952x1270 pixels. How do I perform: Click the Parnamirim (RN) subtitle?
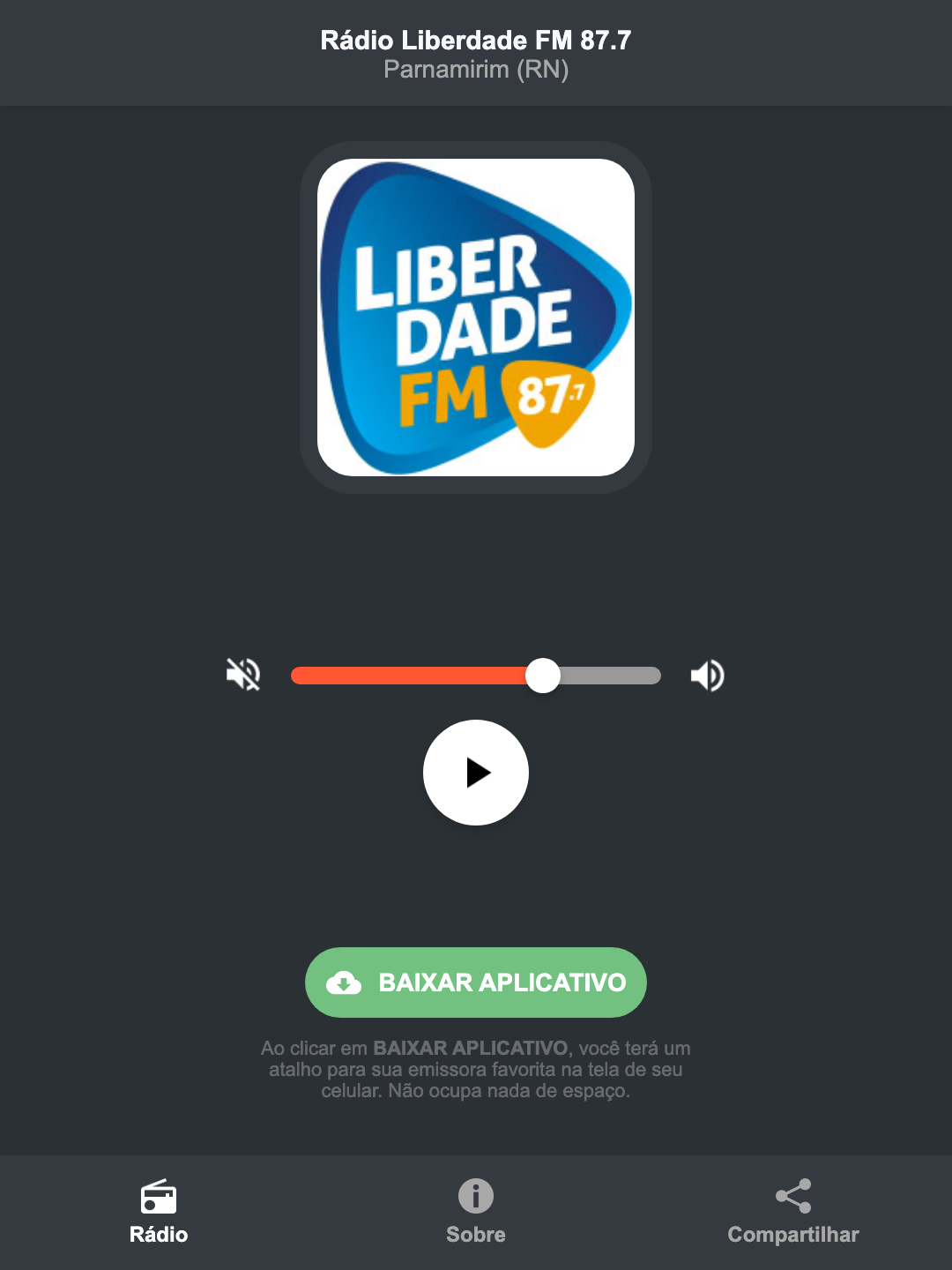pos(475,68)
